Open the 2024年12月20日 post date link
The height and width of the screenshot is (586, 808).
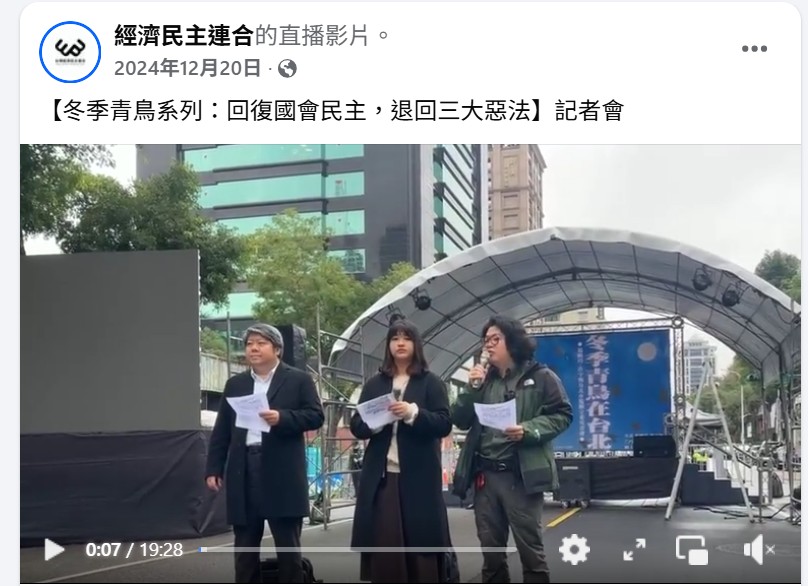[187, 68]
